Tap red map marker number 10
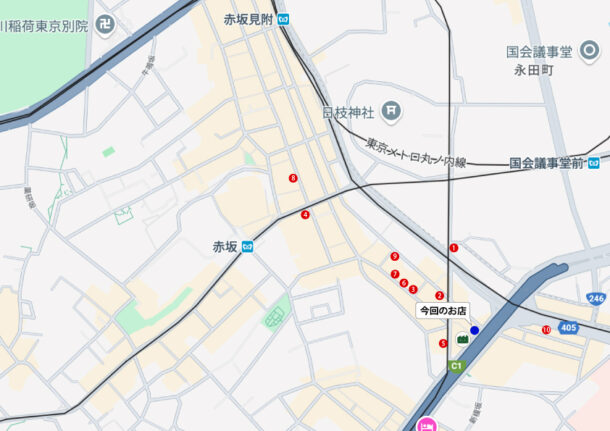This screenshot has width=610, height=431. [x=546, y=330]
